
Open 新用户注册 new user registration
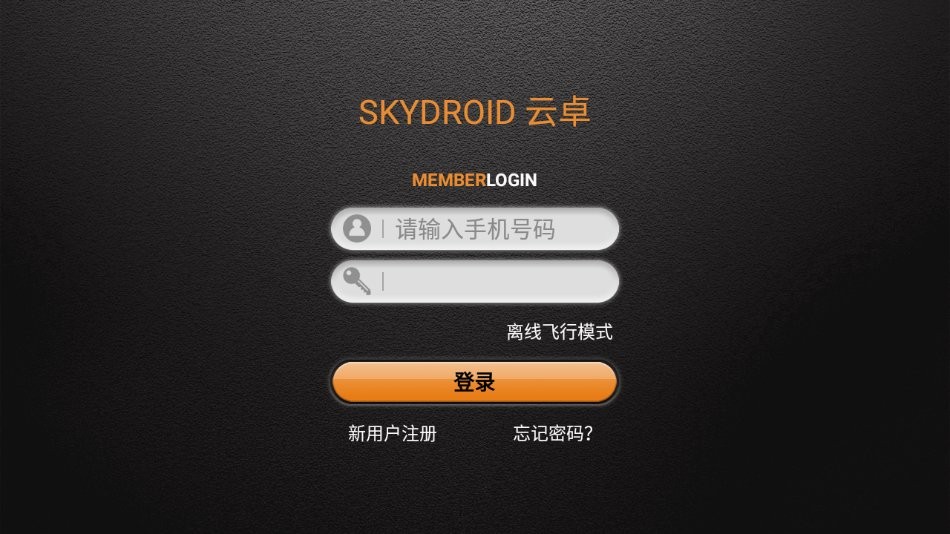click(392, 434)
